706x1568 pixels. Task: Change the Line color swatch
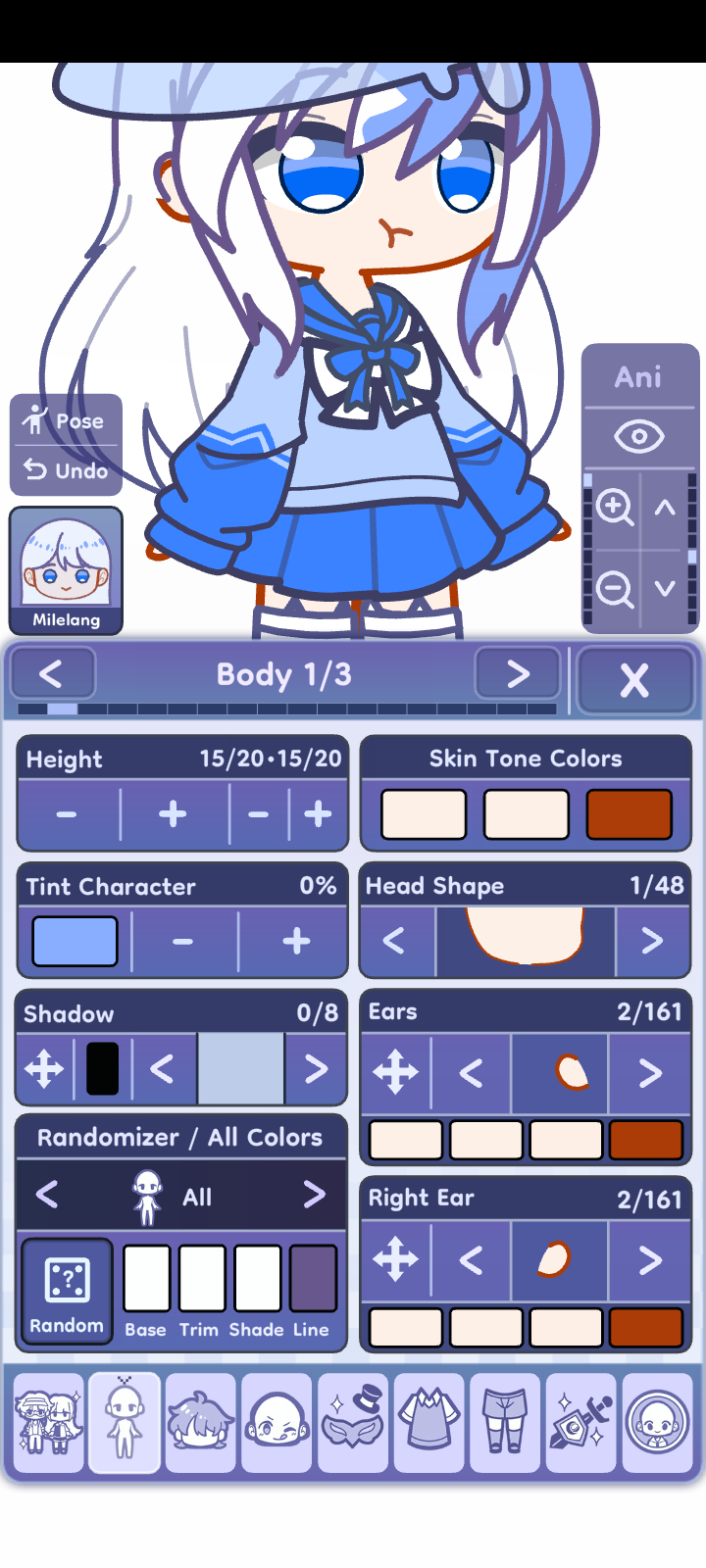coord(313,1279)
